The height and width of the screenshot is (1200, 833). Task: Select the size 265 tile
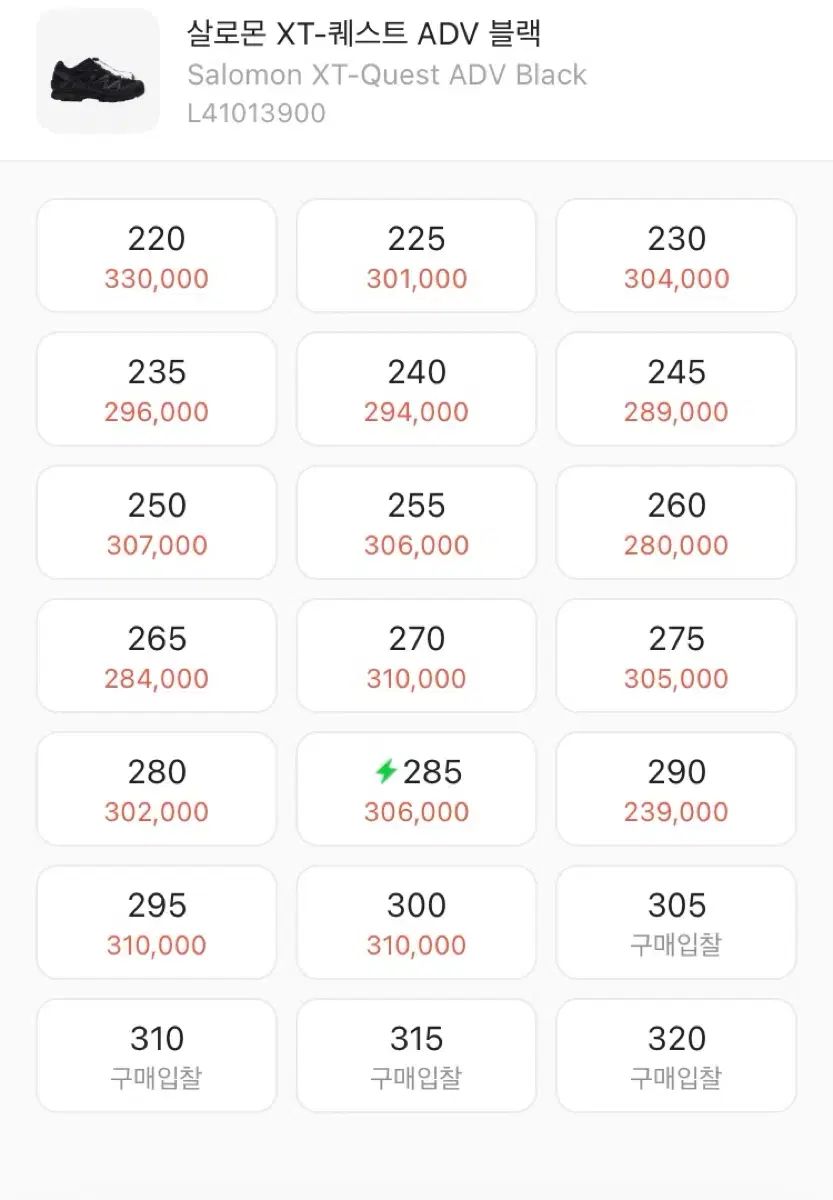click(156, 656)
